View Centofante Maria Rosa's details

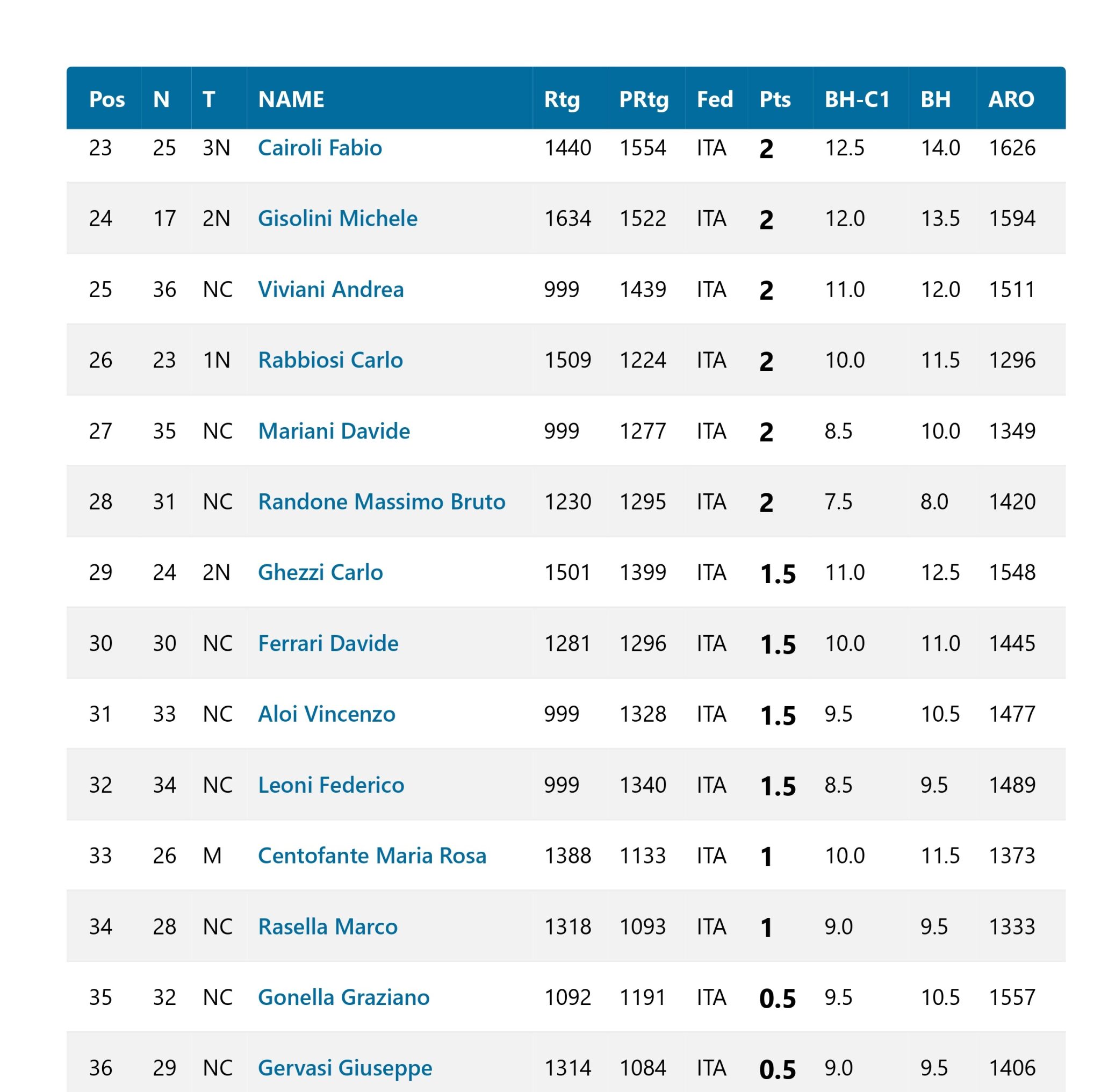pyautogui.click(x=371, y=856)
